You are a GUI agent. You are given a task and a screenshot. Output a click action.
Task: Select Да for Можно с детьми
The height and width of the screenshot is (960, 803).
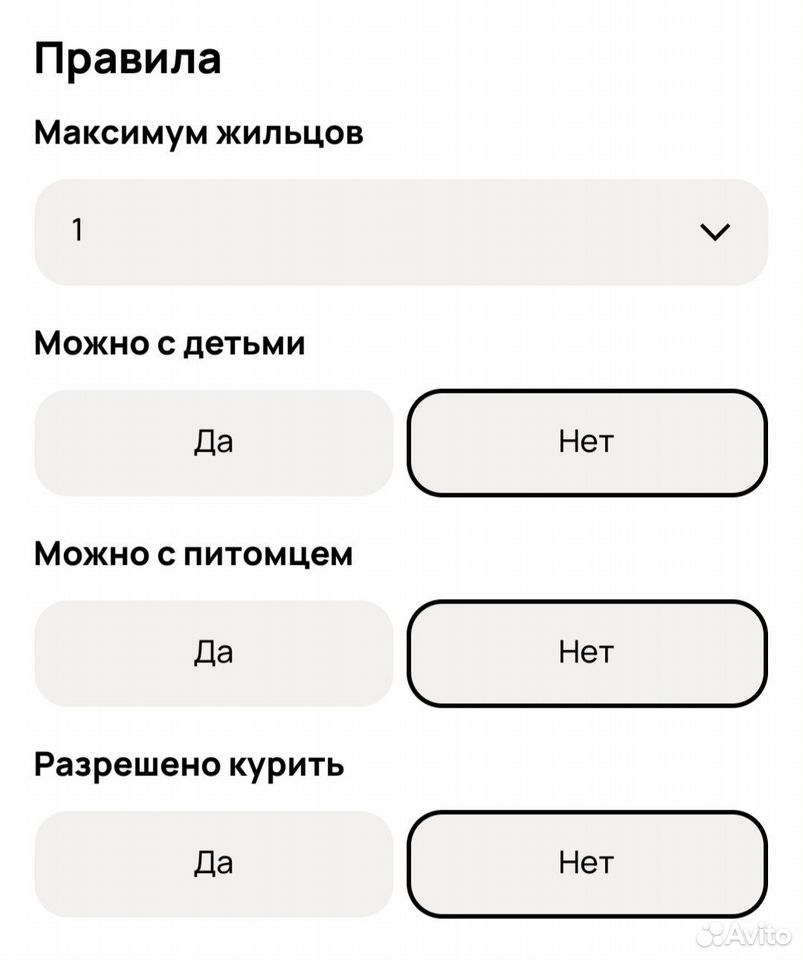pyautogui.click(x=214, y=443)
